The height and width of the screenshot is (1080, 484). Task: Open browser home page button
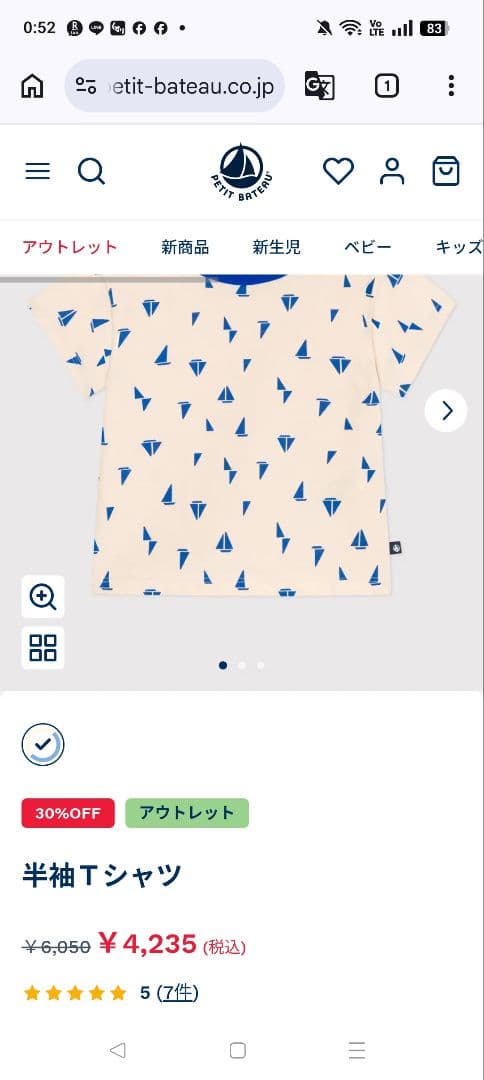(x=32, y=86)
